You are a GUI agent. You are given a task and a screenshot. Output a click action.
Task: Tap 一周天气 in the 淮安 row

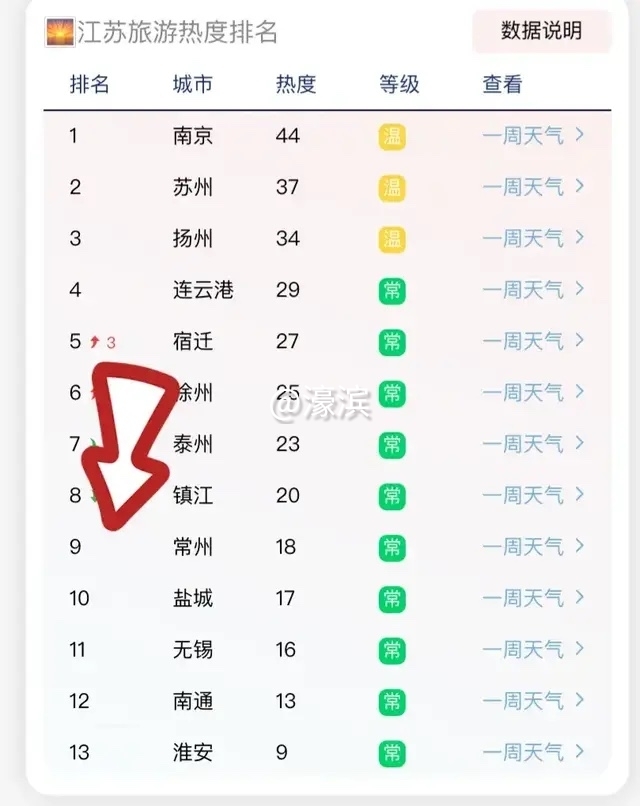(532, 753)
